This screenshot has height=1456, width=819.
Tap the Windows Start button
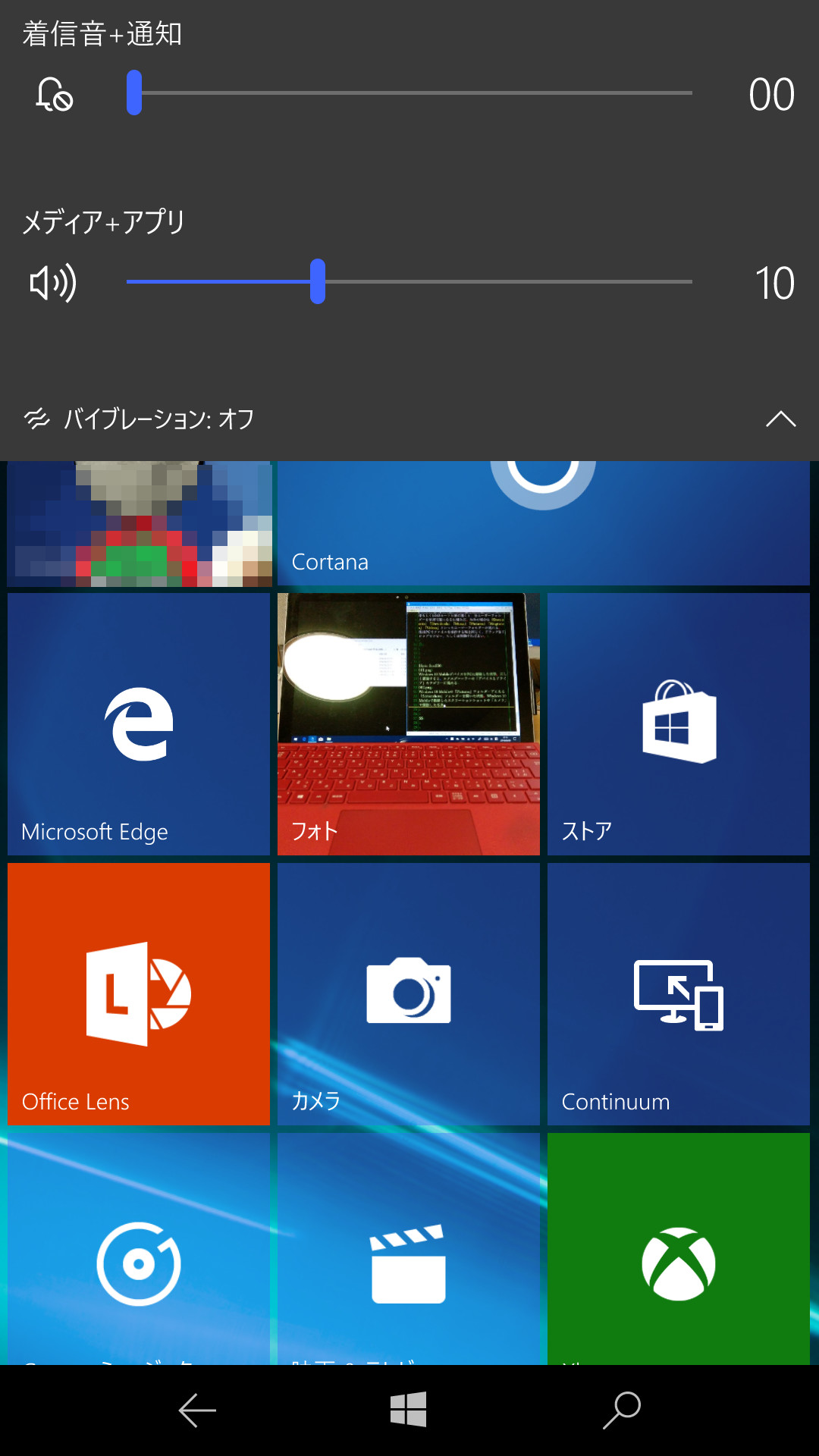[x=409, y=1410]
